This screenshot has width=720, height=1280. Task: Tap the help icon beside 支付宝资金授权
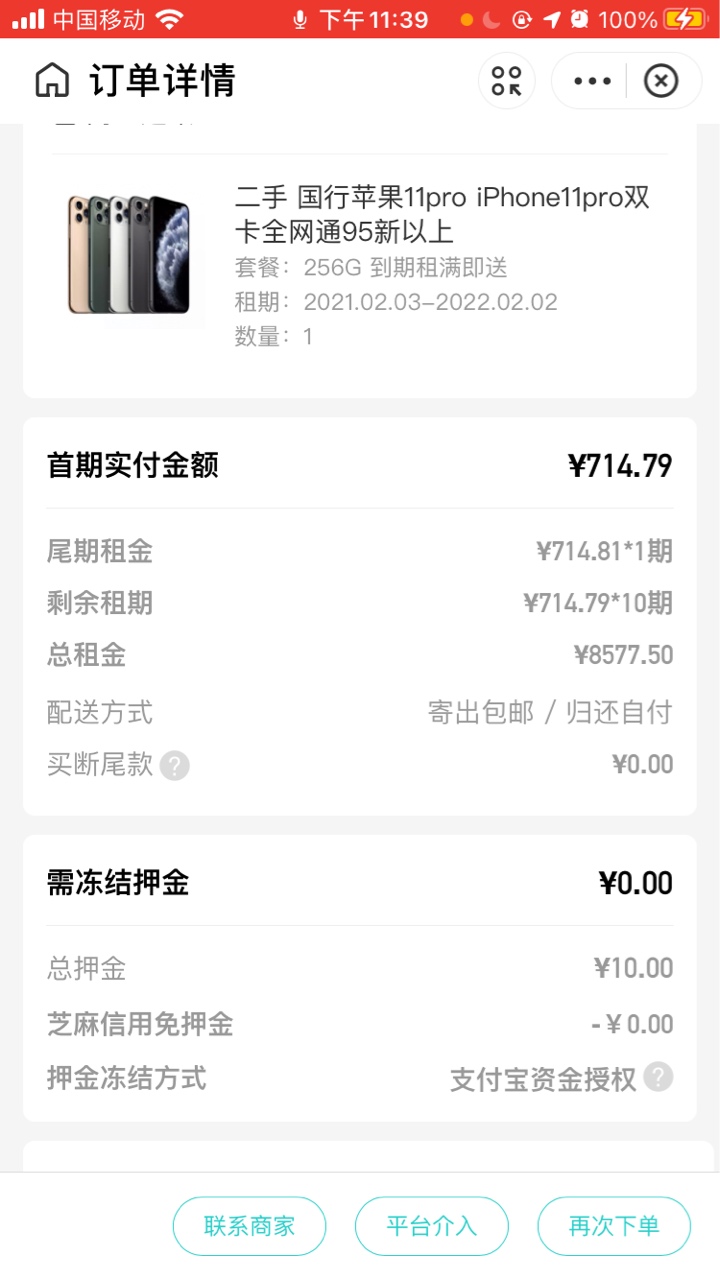point(658,1077)
